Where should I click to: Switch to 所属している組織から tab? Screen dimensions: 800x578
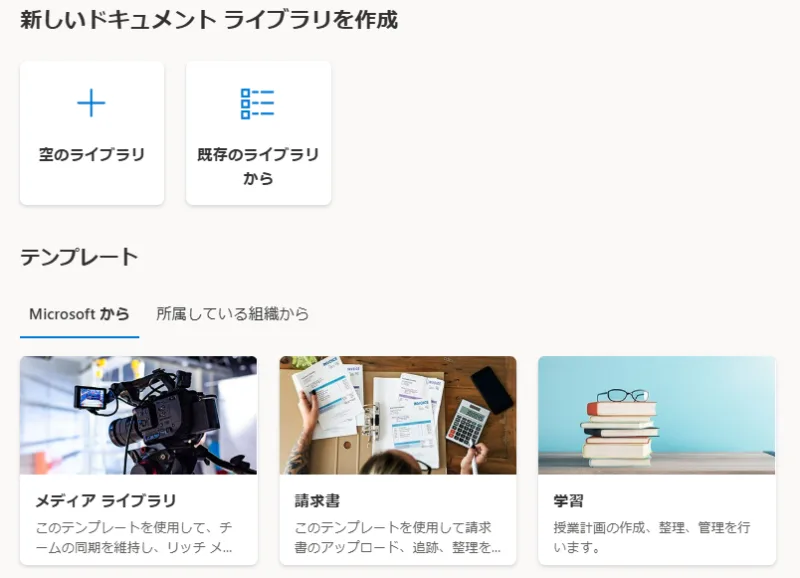coord(232,314)
